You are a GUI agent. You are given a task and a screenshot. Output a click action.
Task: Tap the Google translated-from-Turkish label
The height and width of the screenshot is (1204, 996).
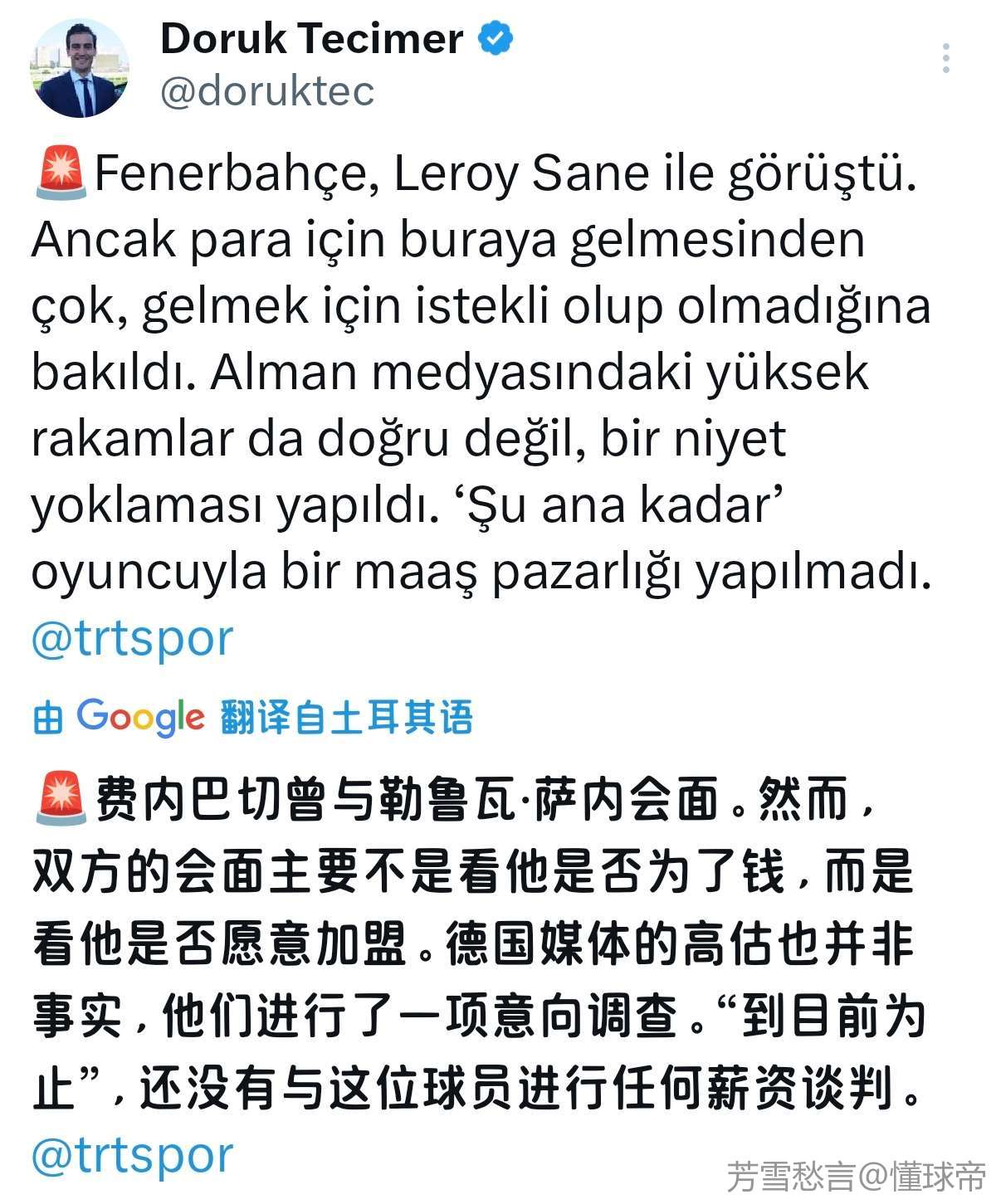(x=253, y=717)
